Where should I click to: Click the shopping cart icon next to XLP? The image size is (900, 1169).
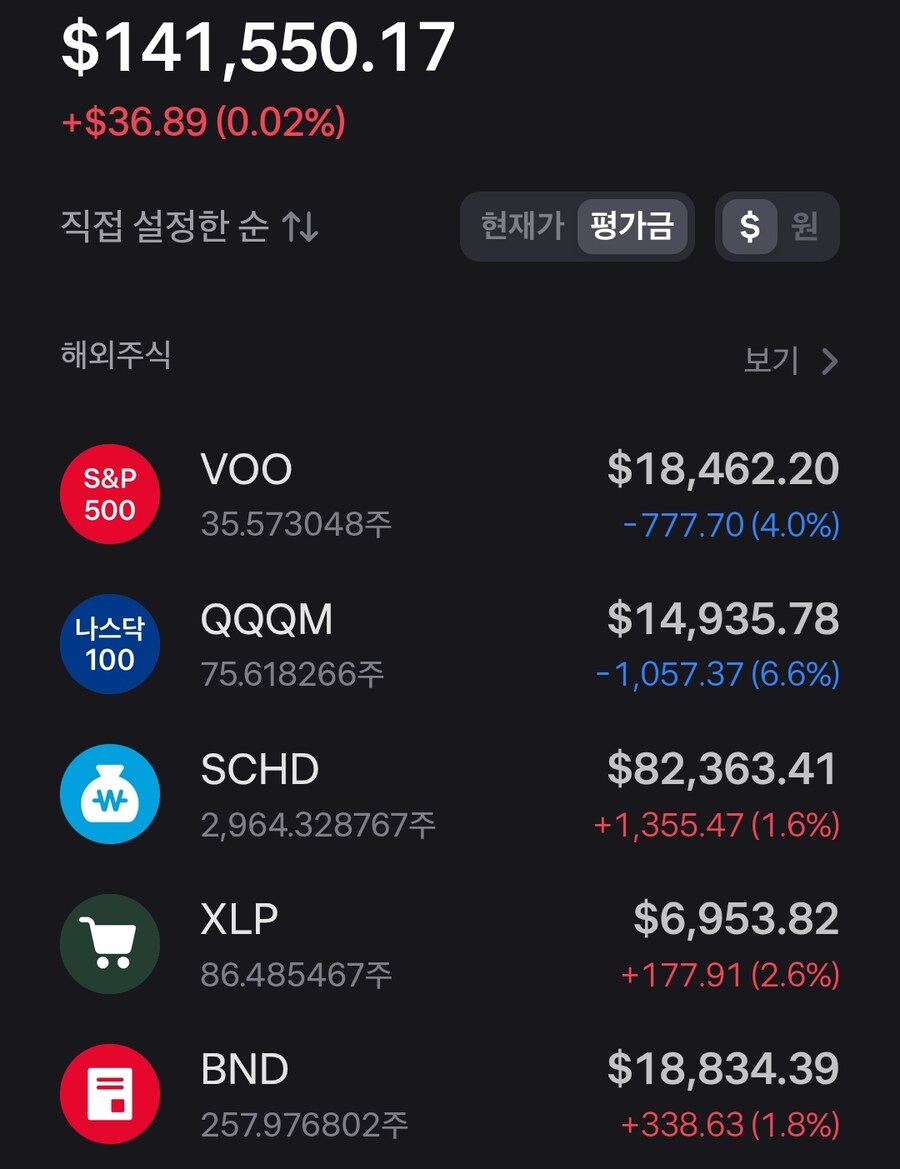pyautogui.click(x=110, y=944)
